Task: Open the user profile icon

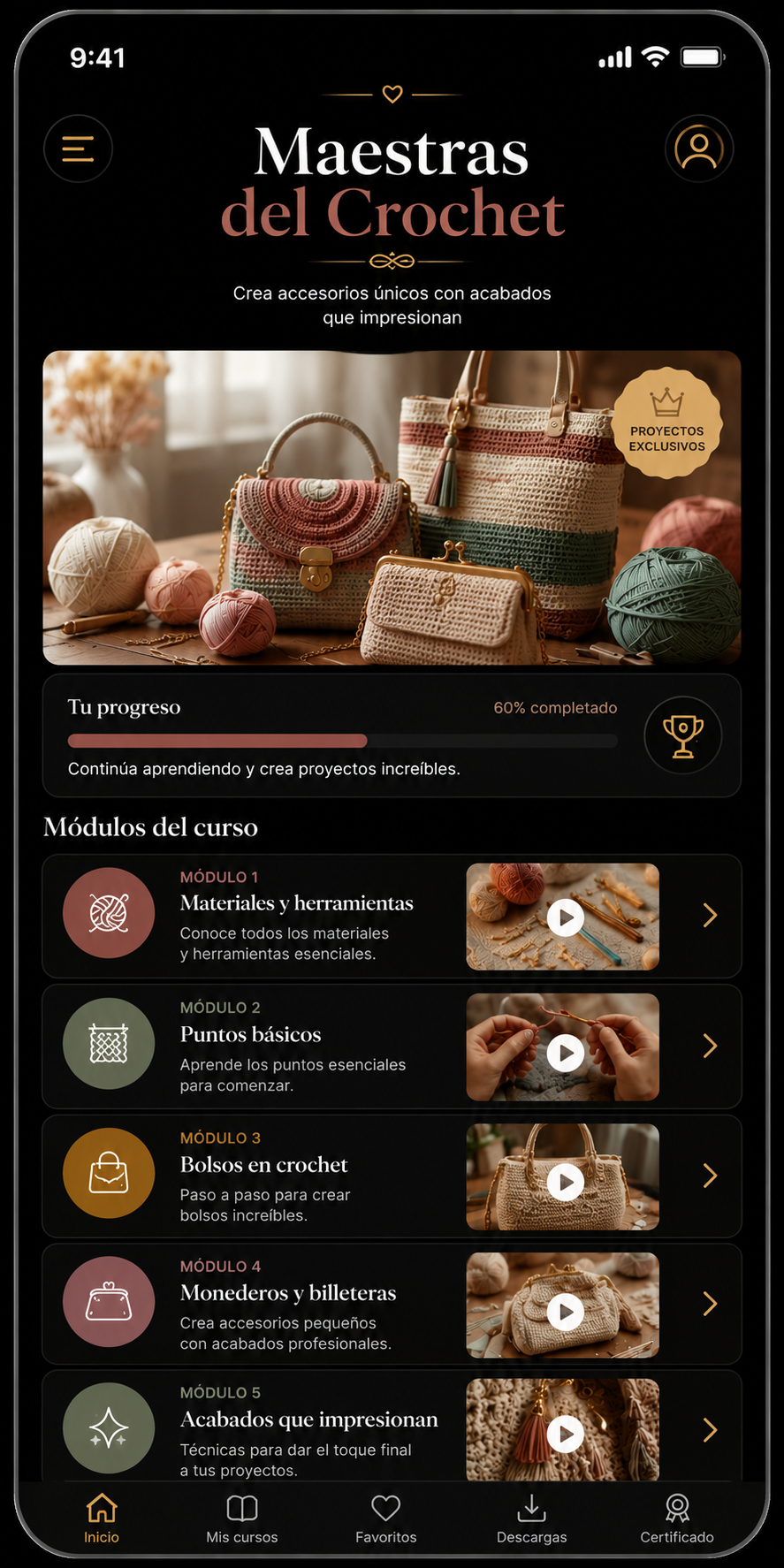Action: [699, 148]
